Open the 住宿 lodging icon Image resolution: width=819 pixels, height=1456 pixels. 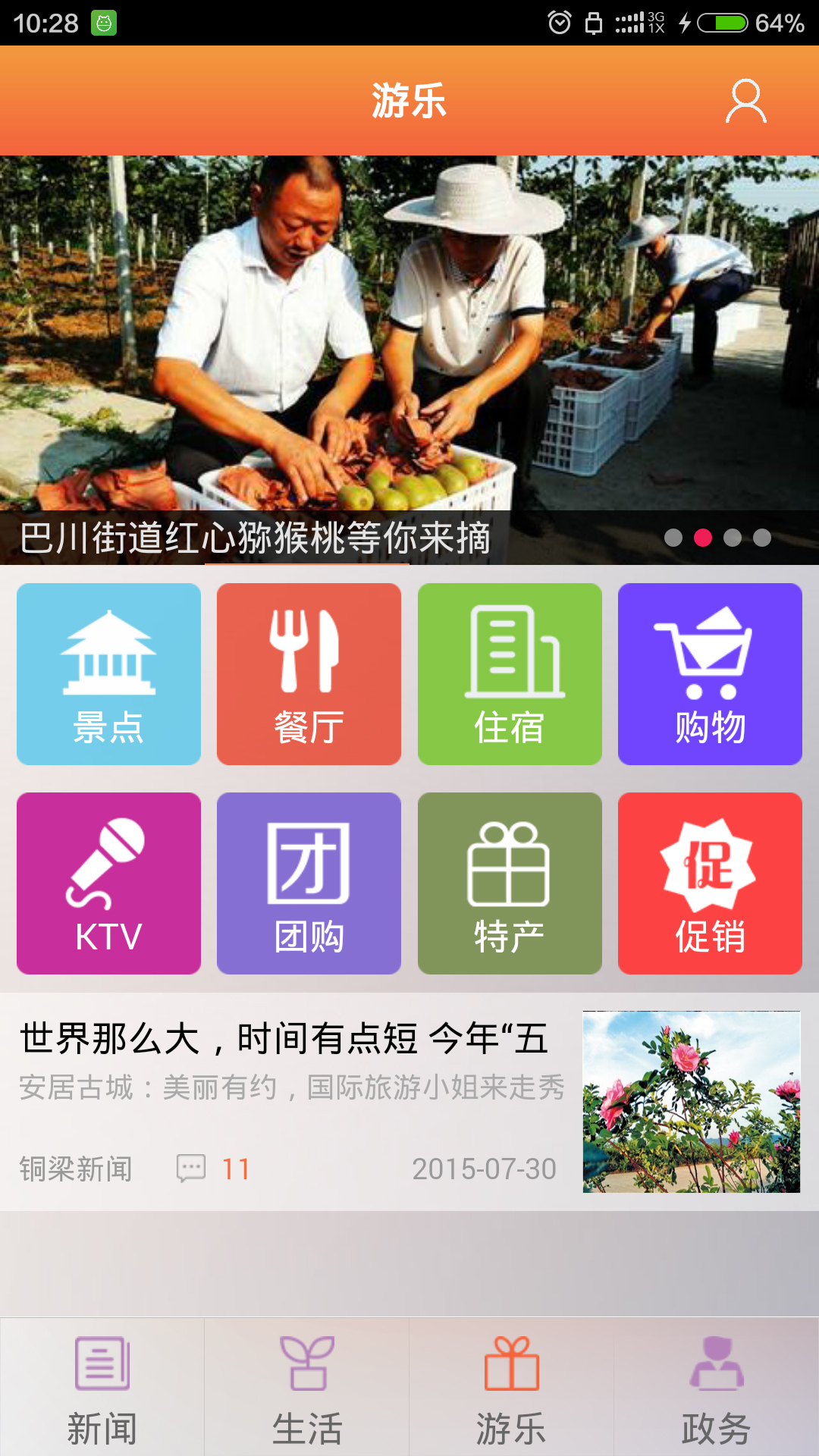(x=510, y=675)
